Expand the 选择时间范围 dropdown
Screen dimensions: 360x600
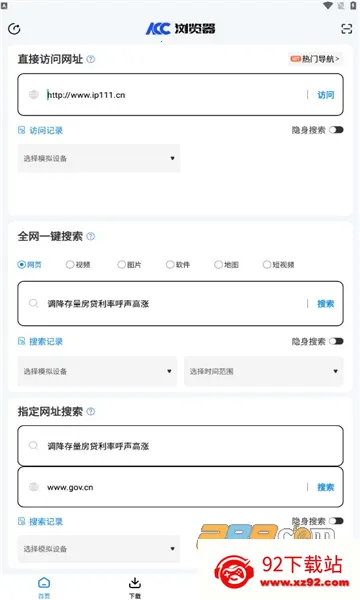point(264,371)
